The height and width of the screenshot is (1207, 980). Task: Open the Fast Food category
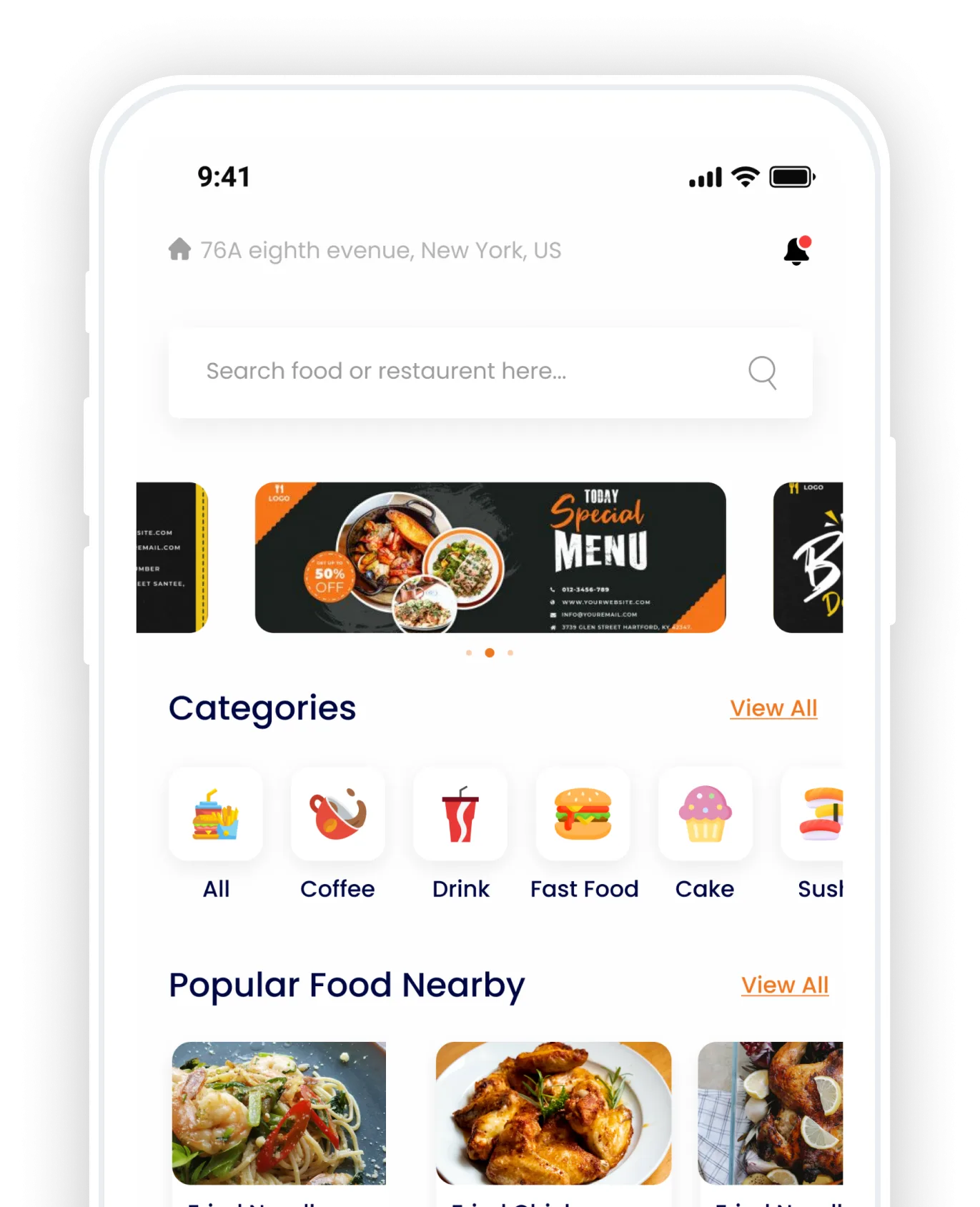pos(583,815)
